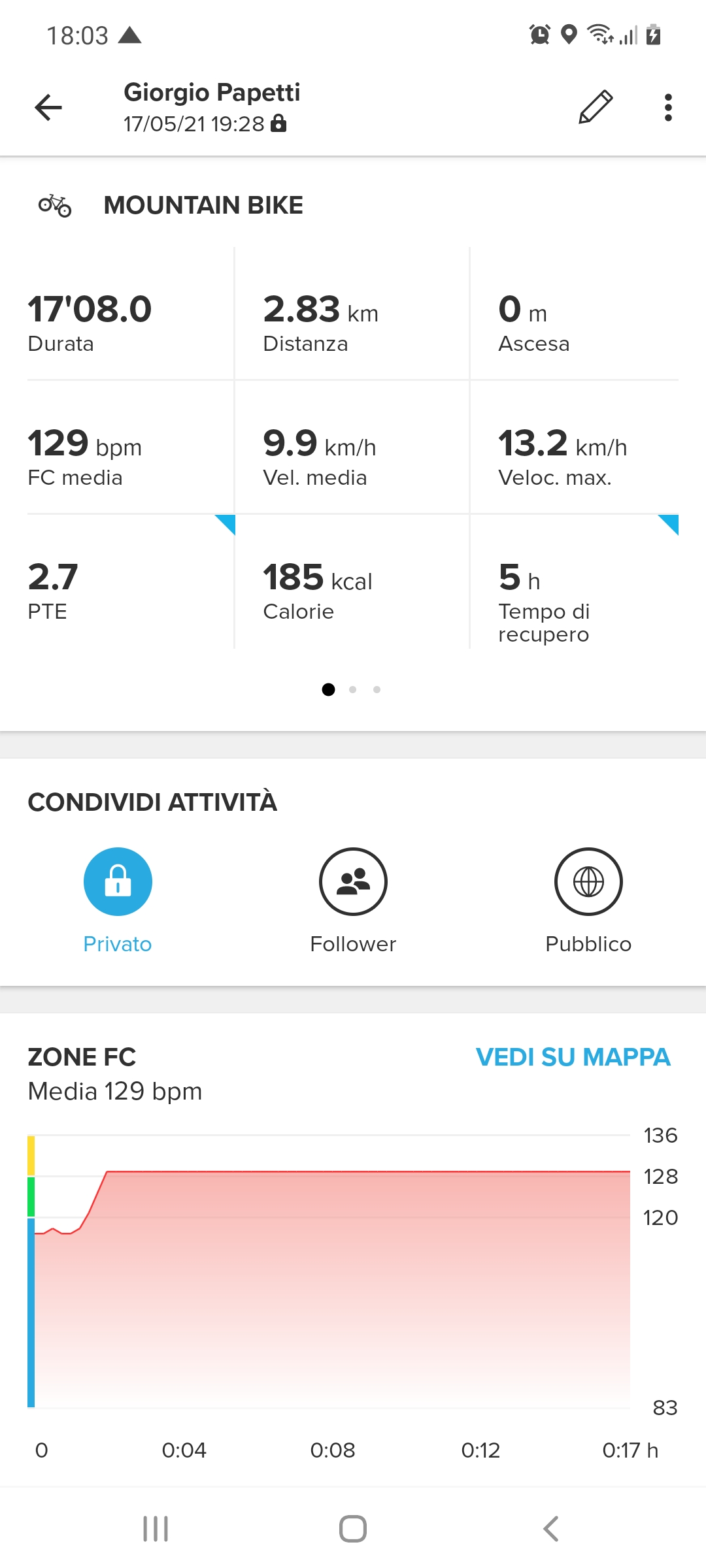This screenshot has height=1568, width=706.
Task: Open the three-dot overflow menu
Action: (667, 107)
